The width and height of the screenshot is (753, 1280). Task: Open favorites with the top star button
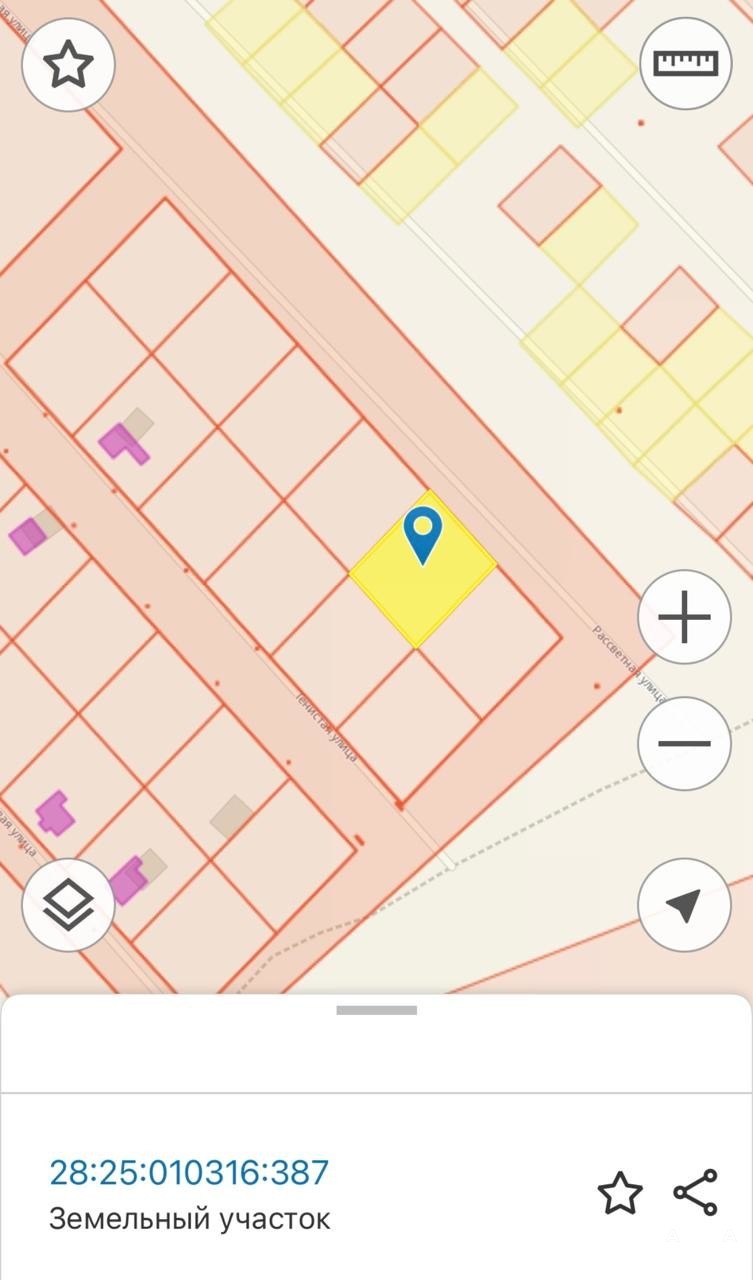click(68, 64)
